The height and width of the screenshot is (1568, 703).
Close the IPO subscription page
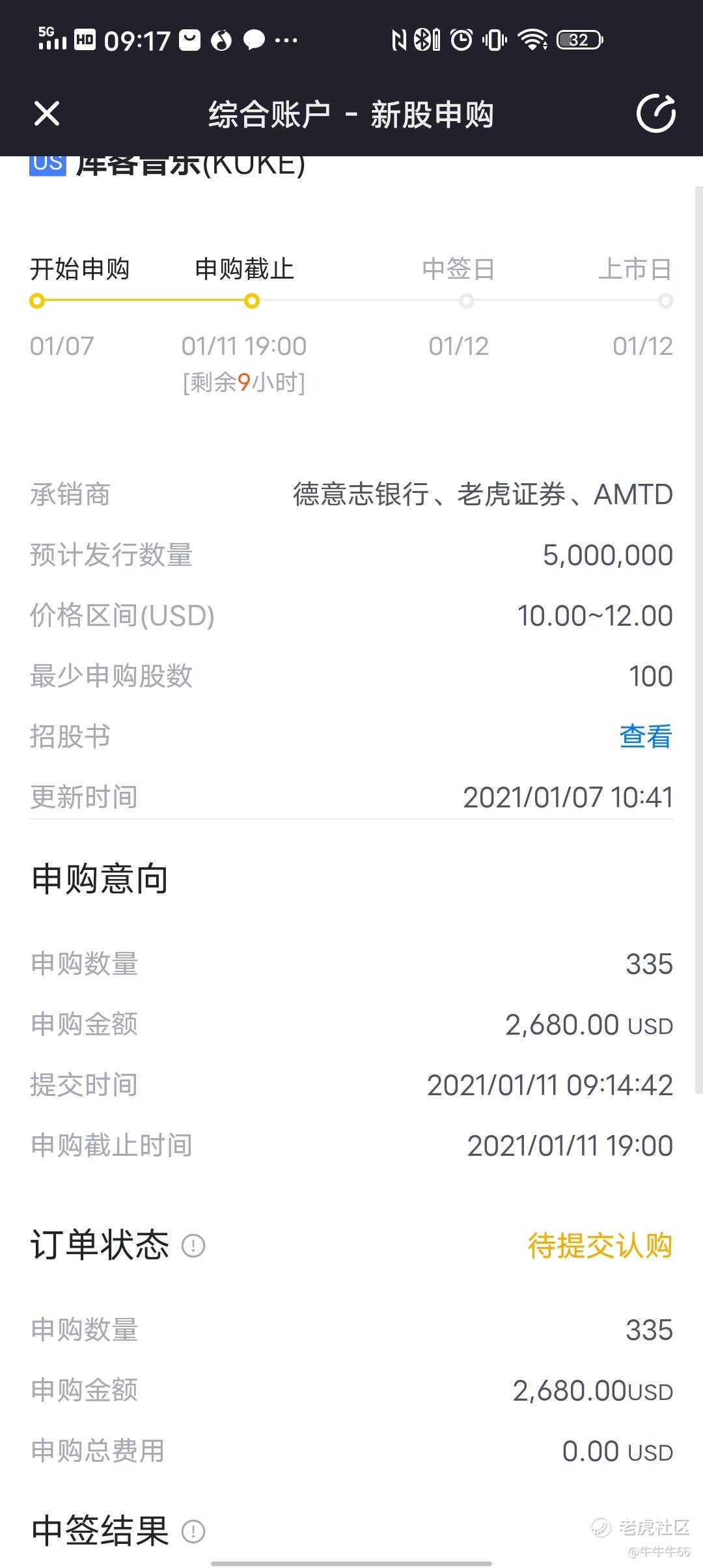click(x=47, y=114)
